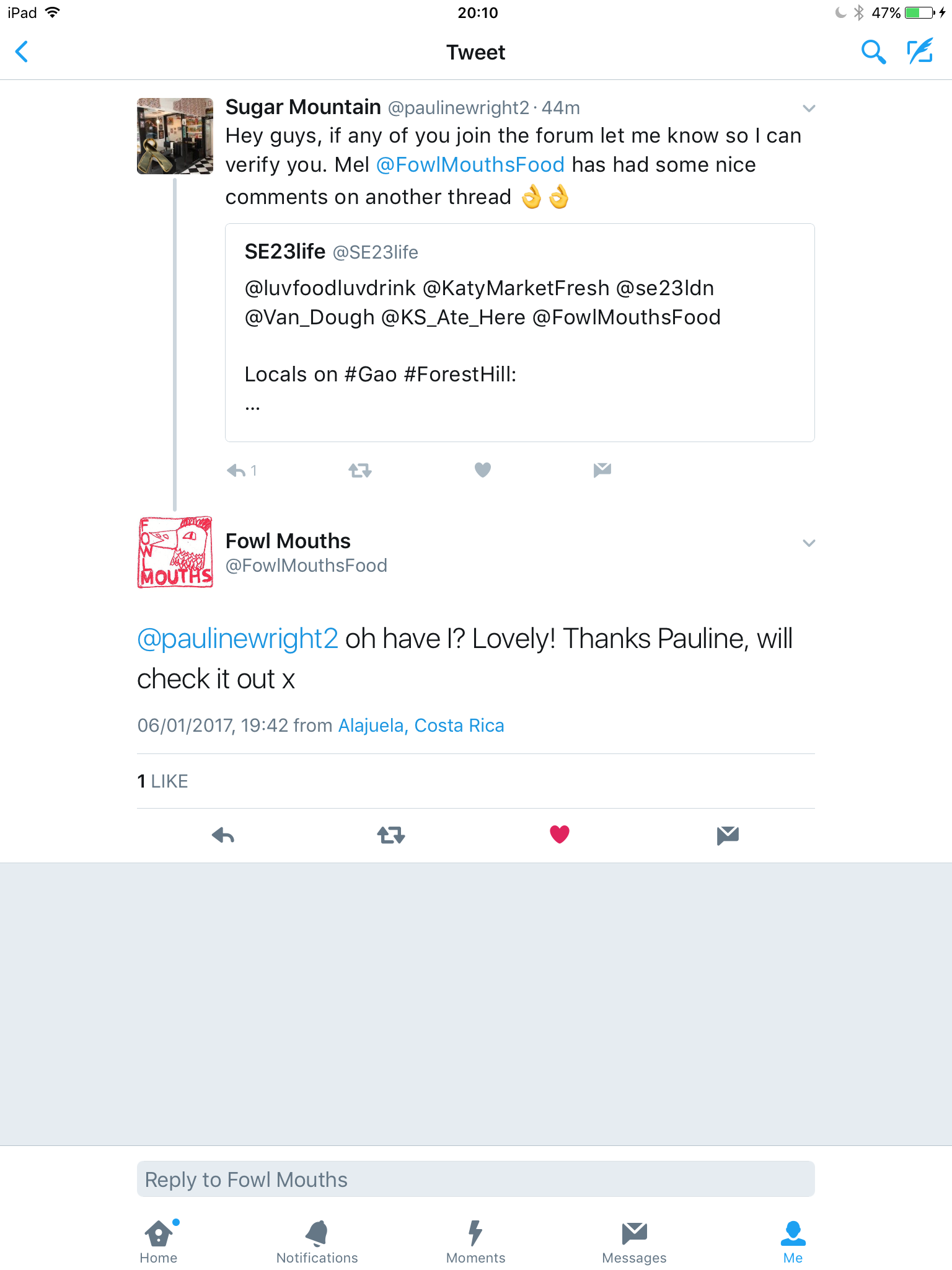
Task: Open the @paulinewright2 mention link
Action: pyautogui.click(x=237, y=639)
